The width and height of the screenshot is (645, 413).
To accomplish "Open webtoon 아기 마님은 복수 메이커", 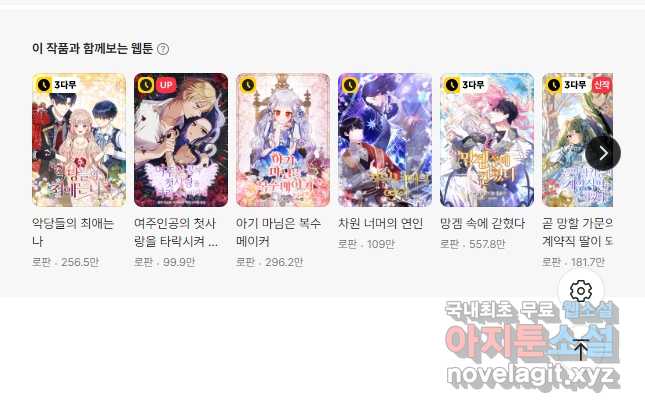I will click(283, 140).
